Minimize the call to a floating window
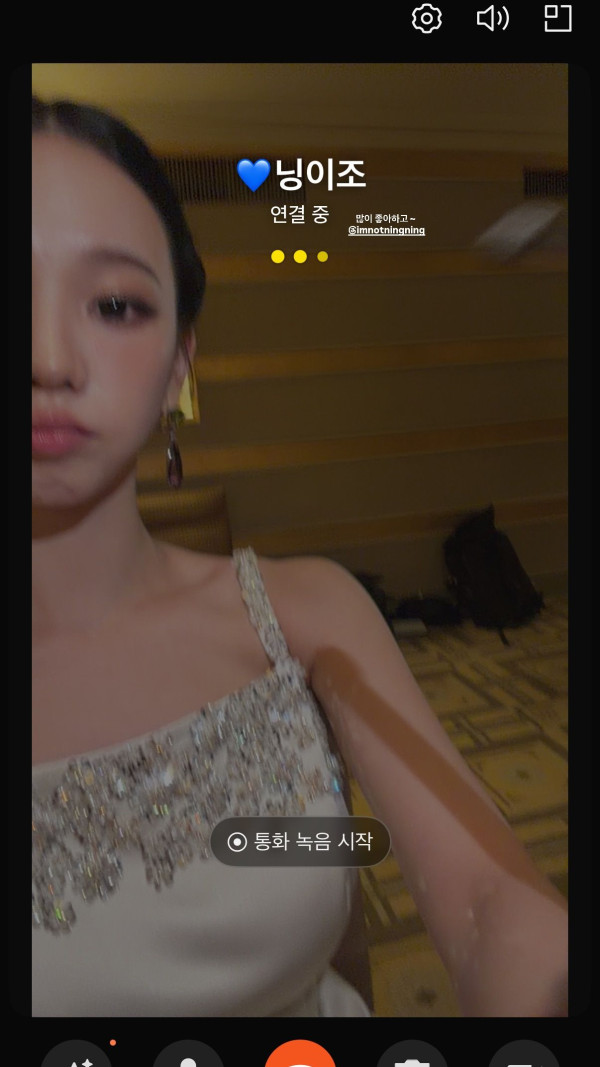 [x=558, y=18]
